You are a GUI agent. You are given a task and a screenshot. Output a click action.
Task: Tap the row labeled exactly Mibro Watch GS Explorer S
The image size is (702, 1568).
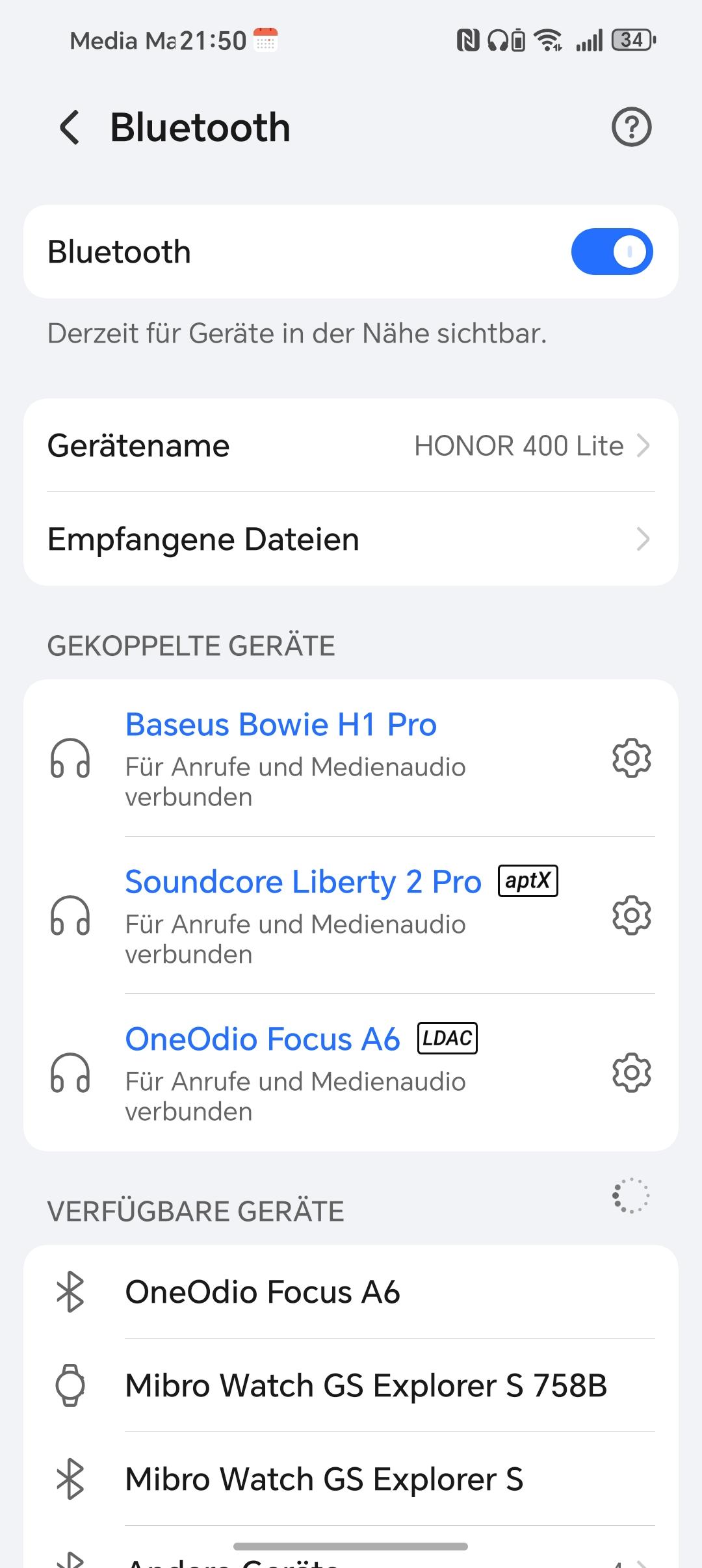[x=351, y=1479]
